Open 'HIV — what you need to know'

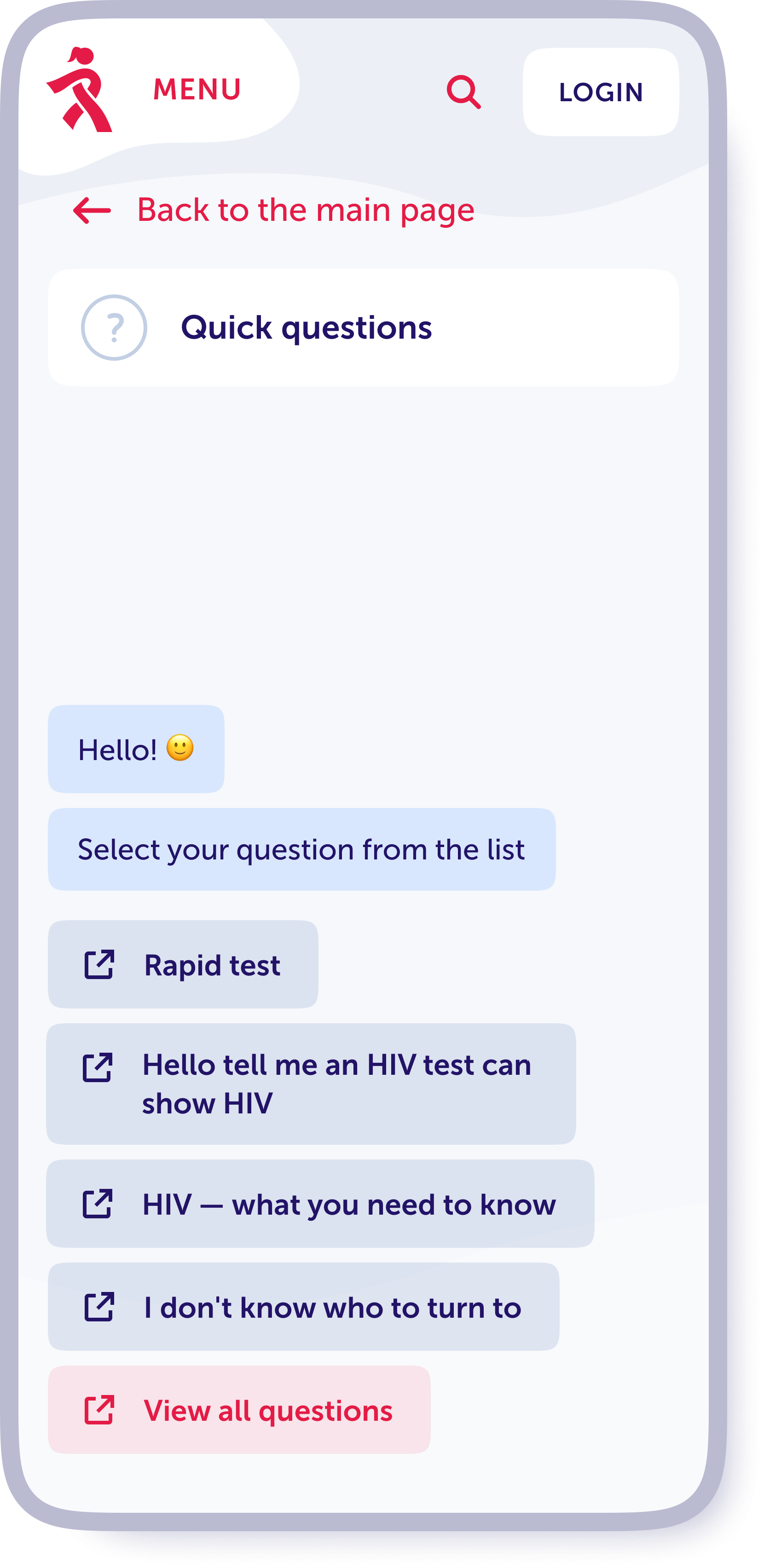[319, 1204]
